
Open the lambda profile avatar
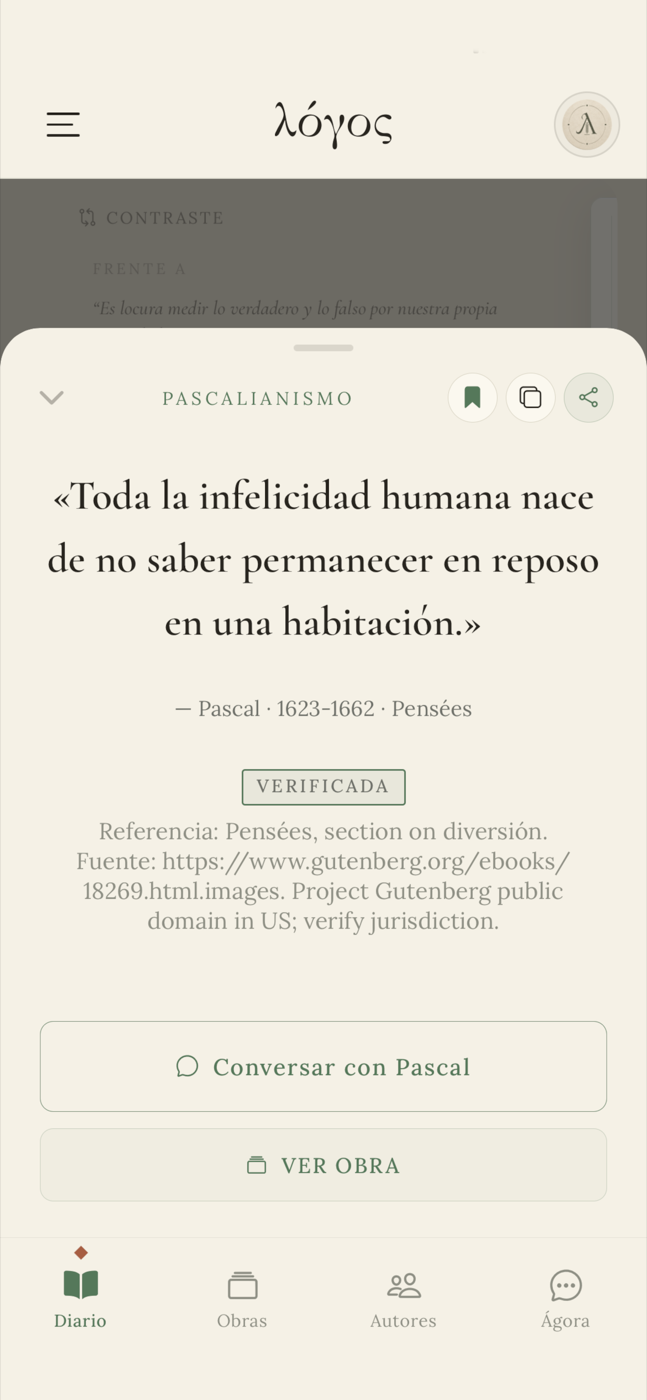tap(587, 125)
